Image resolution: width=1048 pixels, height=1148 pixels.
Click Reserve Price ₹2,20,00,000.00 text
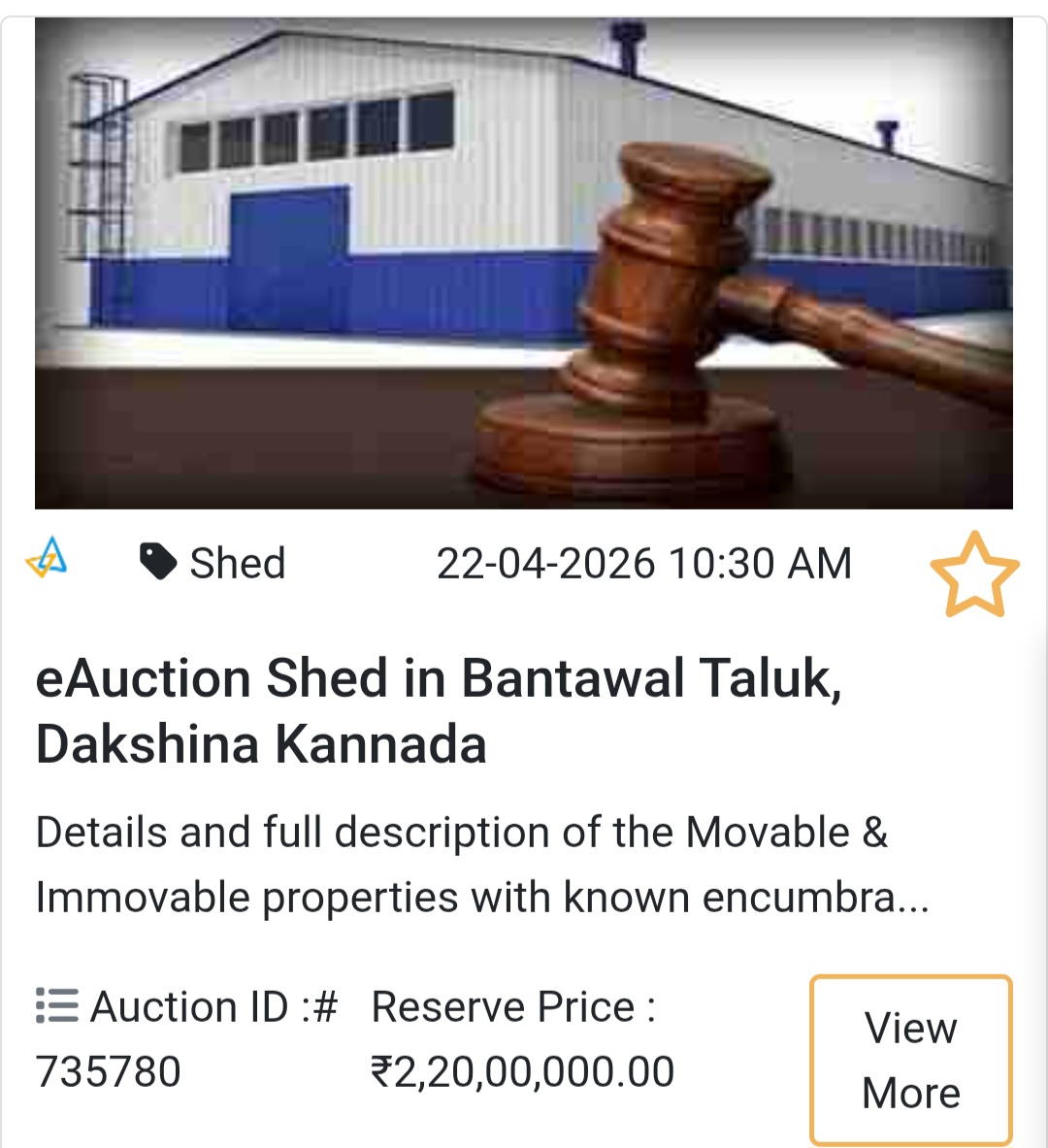(514, 1036)
